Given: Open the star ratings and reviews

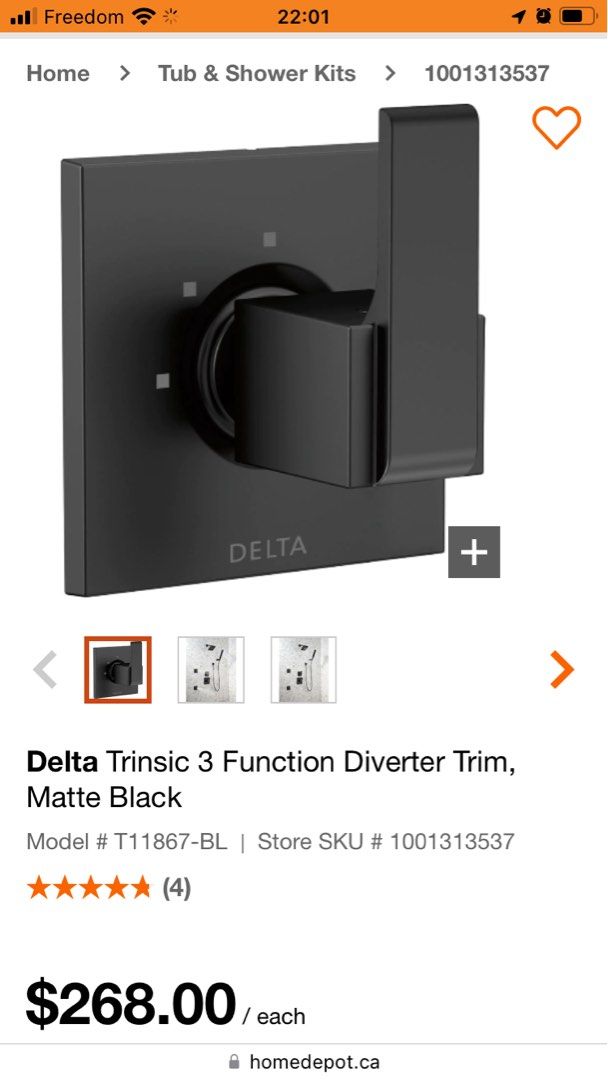Looking at the screenshot, I should pyautogui.click(x=108, y=888).
